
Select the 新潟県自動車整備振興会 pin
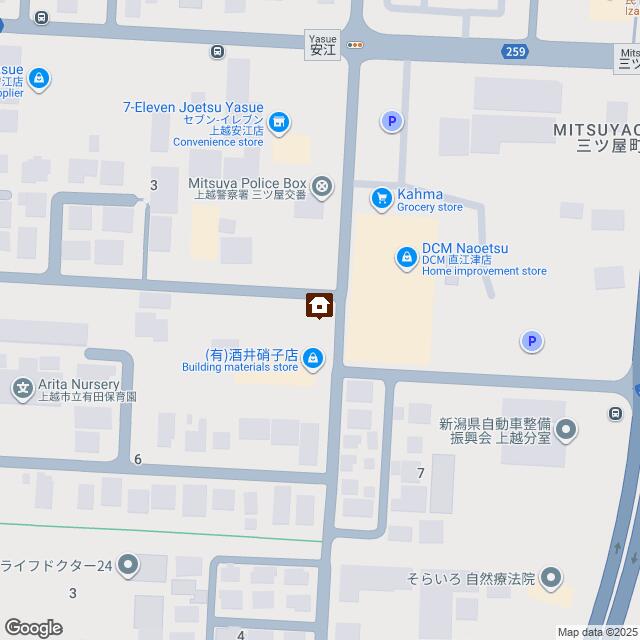pos(567,431)
